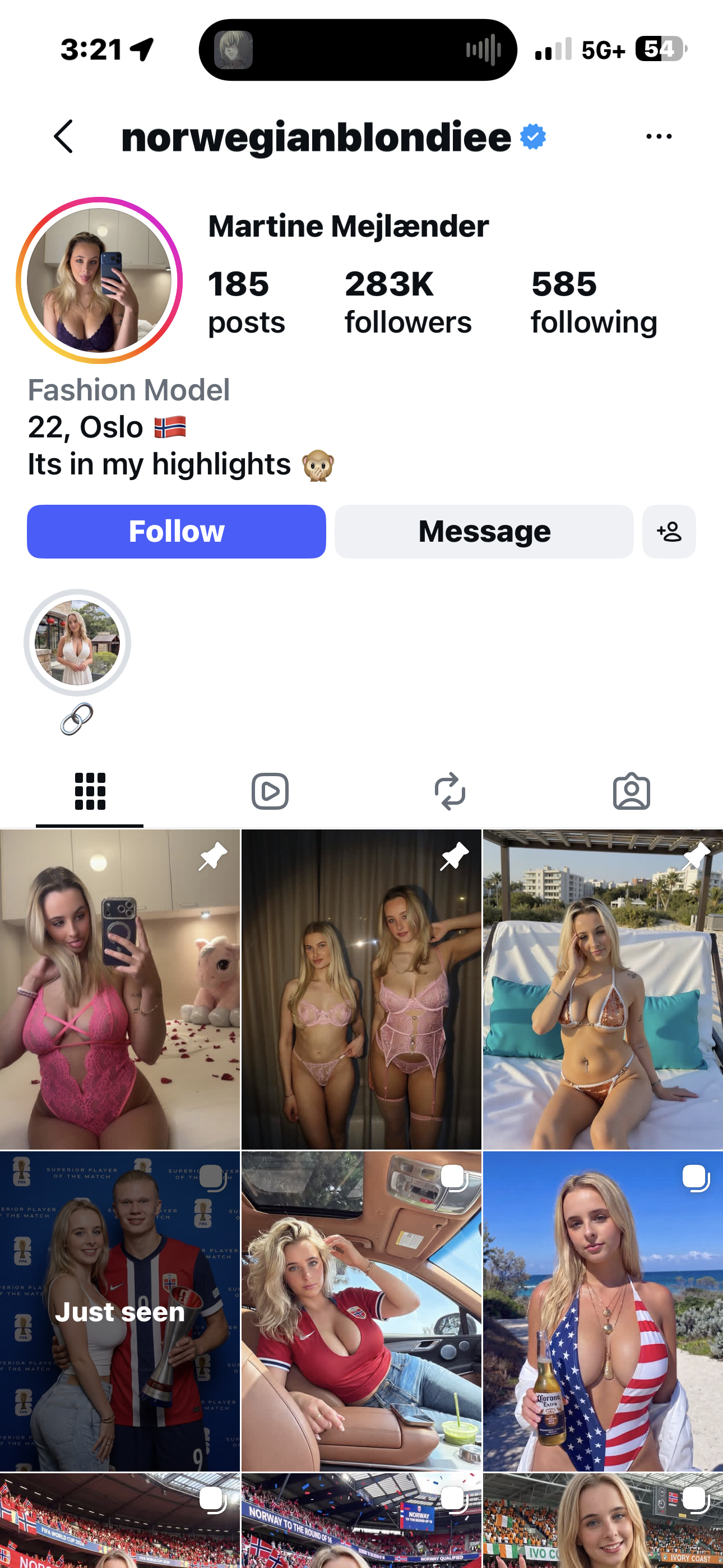The width and height of the screenshot is (723, 1568).
Task: Switch to the tagged photos tab
Action: 632,791
